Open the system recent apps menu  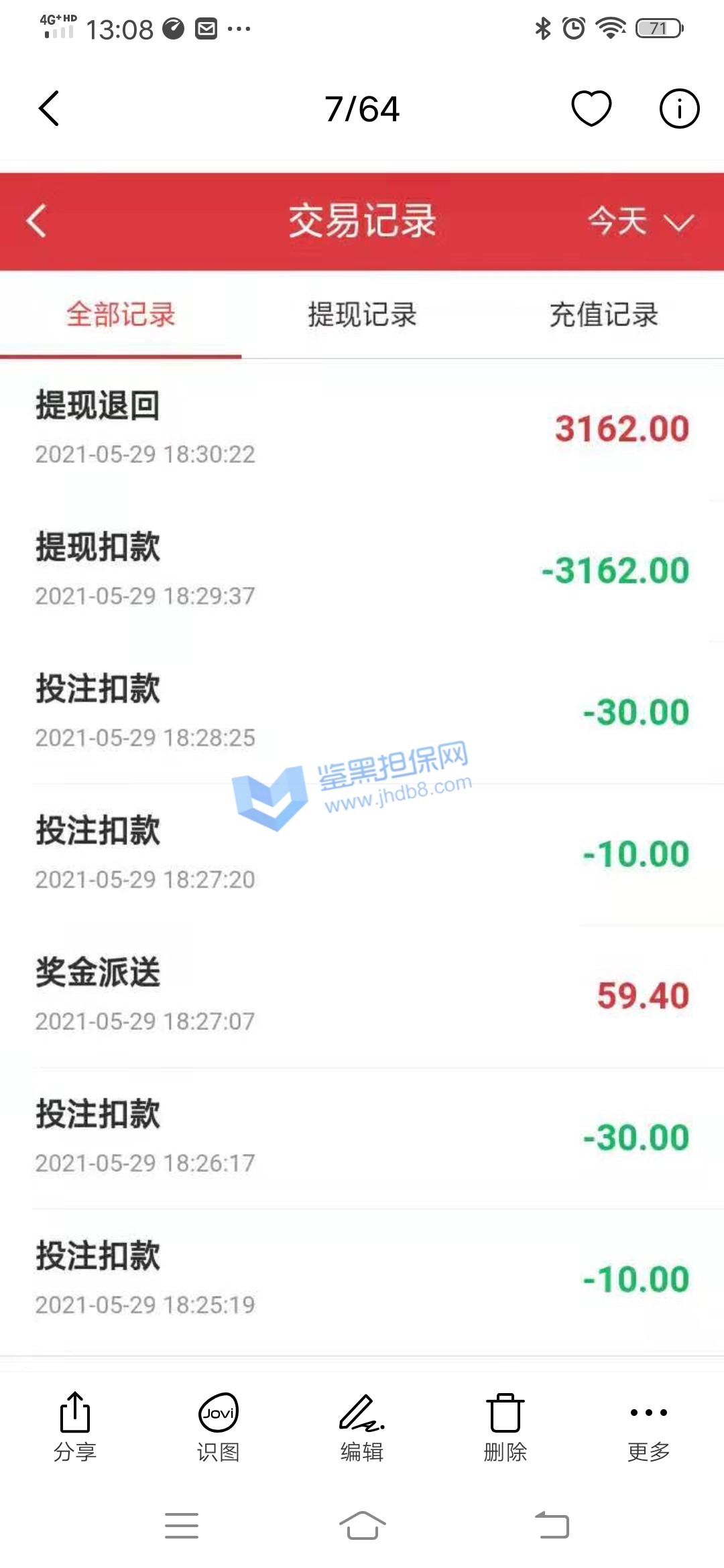pos(182,1526)
